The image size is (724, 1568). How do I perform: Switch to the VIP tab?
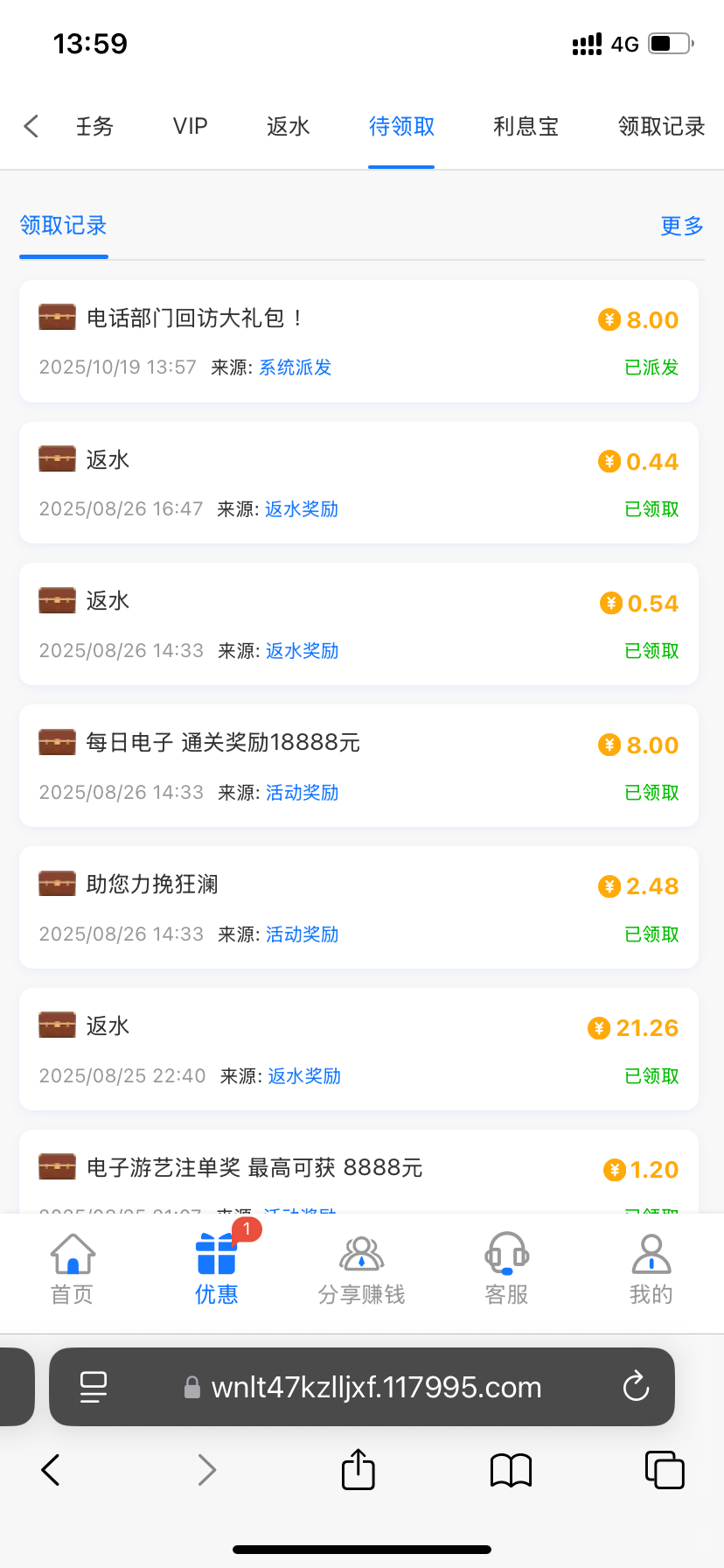[190, 127]
